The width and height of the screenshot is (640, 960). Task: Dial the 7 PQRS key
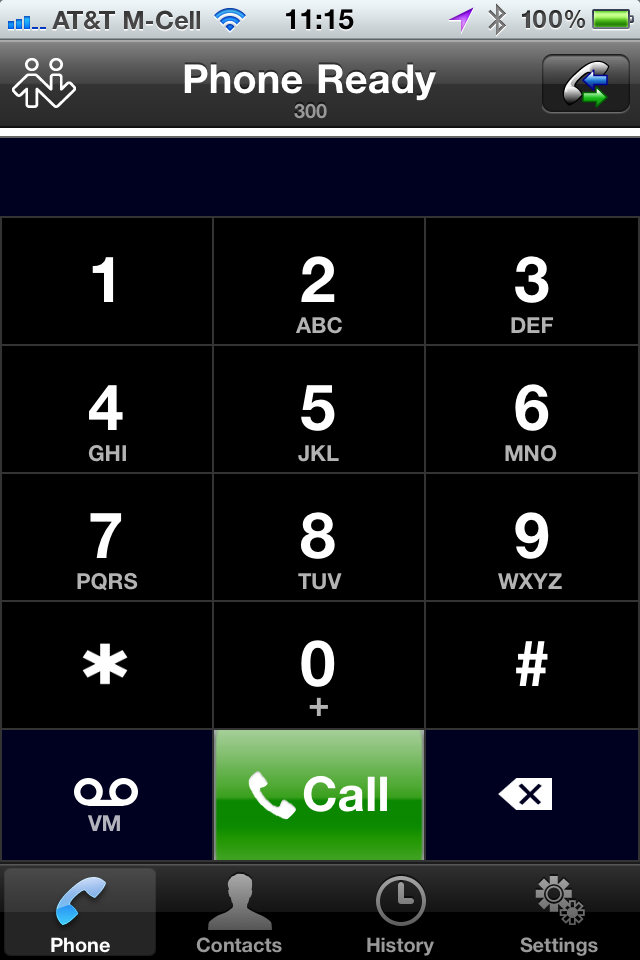107,537
